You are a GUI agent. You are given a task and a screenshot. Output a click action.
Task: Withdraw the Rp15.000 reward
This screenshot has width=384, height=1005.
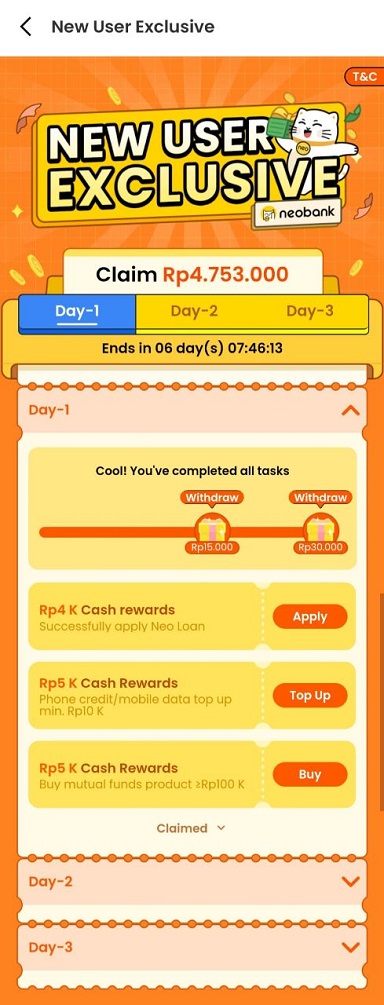tap(212, 497)
